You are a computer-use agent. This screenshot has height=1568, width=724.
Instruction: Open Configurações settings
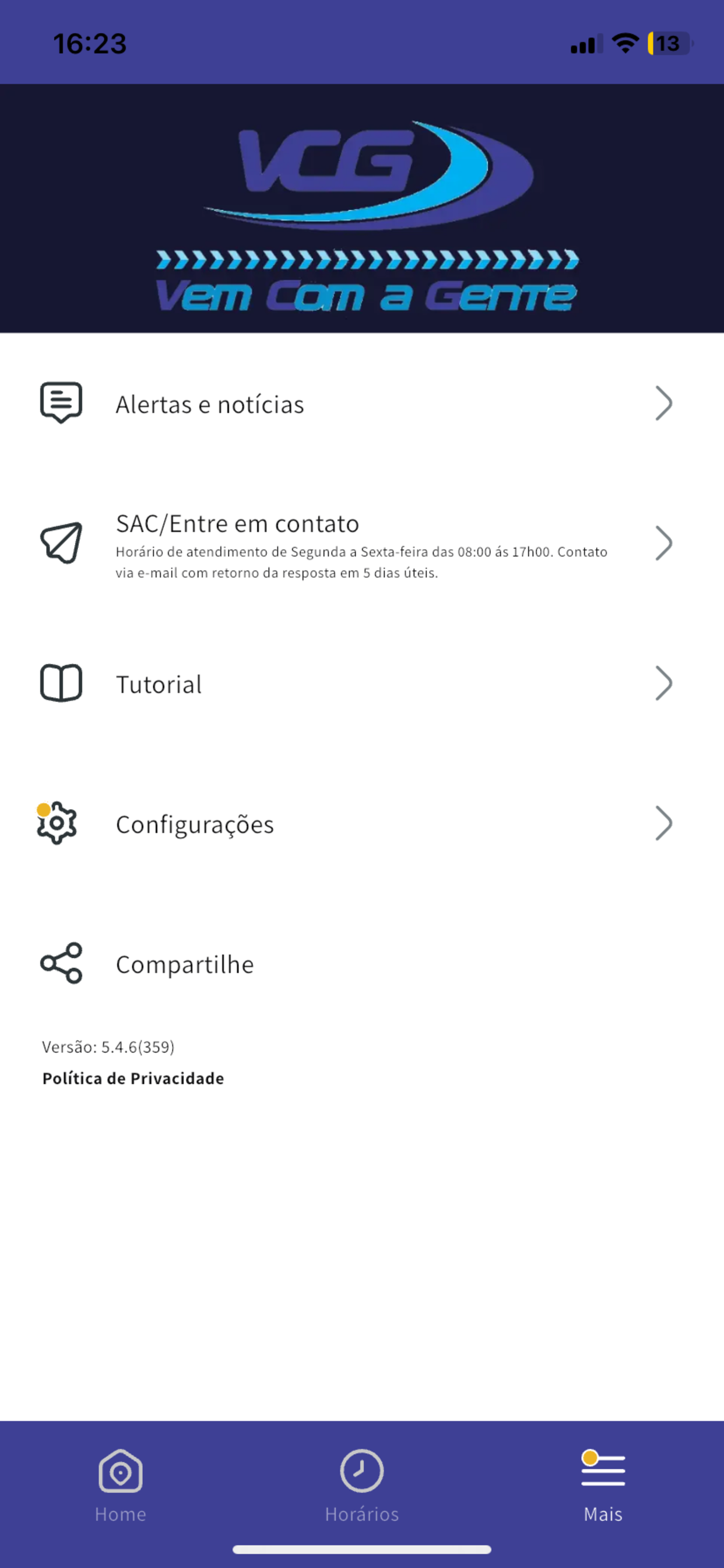tap(362, 824)
